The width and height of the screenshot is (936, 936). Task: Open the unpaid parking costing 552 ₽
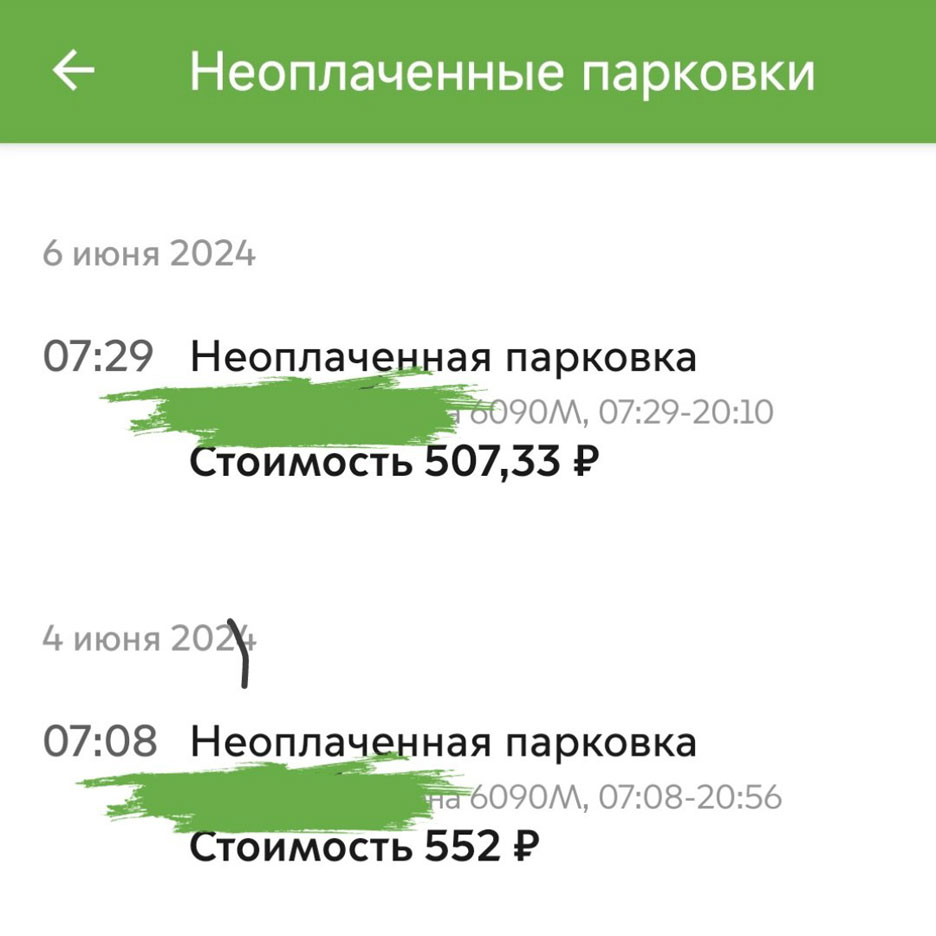point(442,743)
